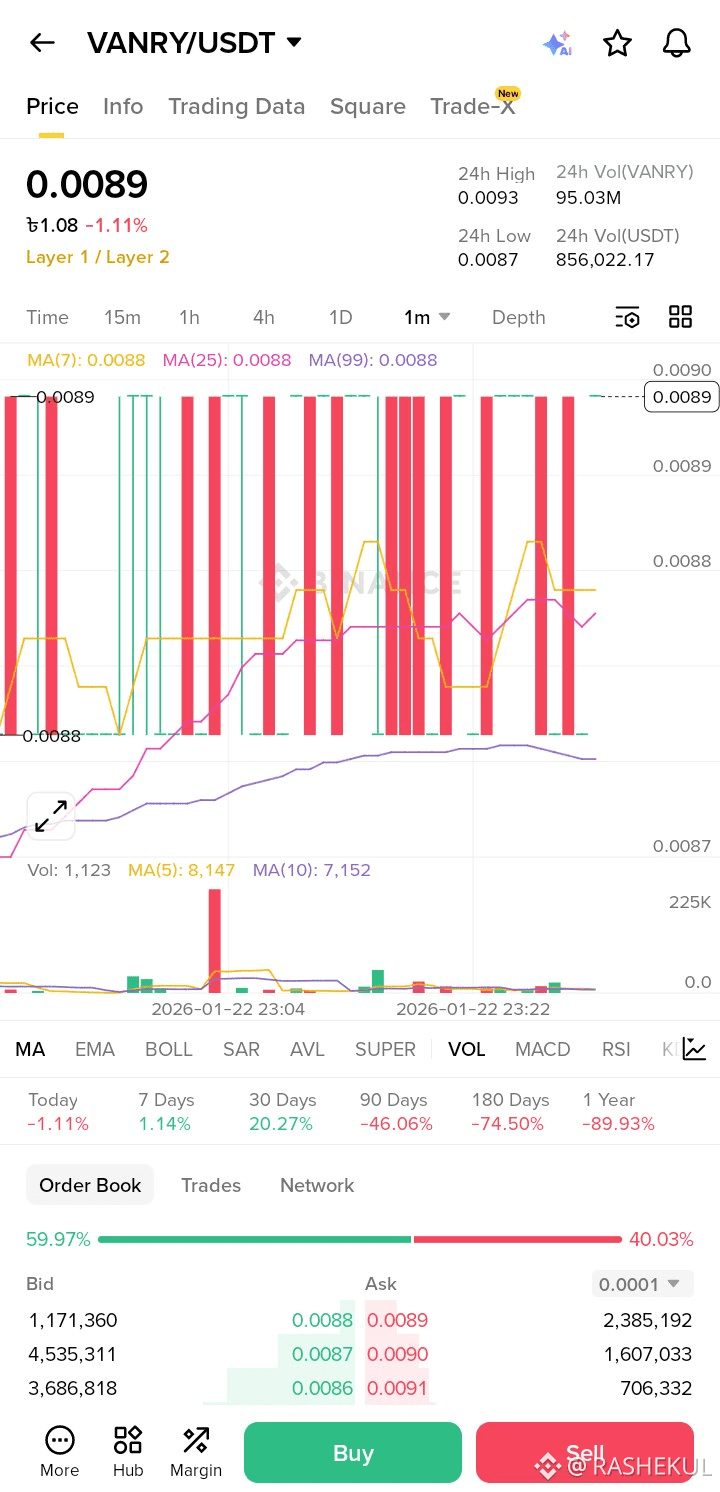Tap the green Buy button
Image resolution: width=720 pixels, height=1492 pixels.
point(352,1453)
